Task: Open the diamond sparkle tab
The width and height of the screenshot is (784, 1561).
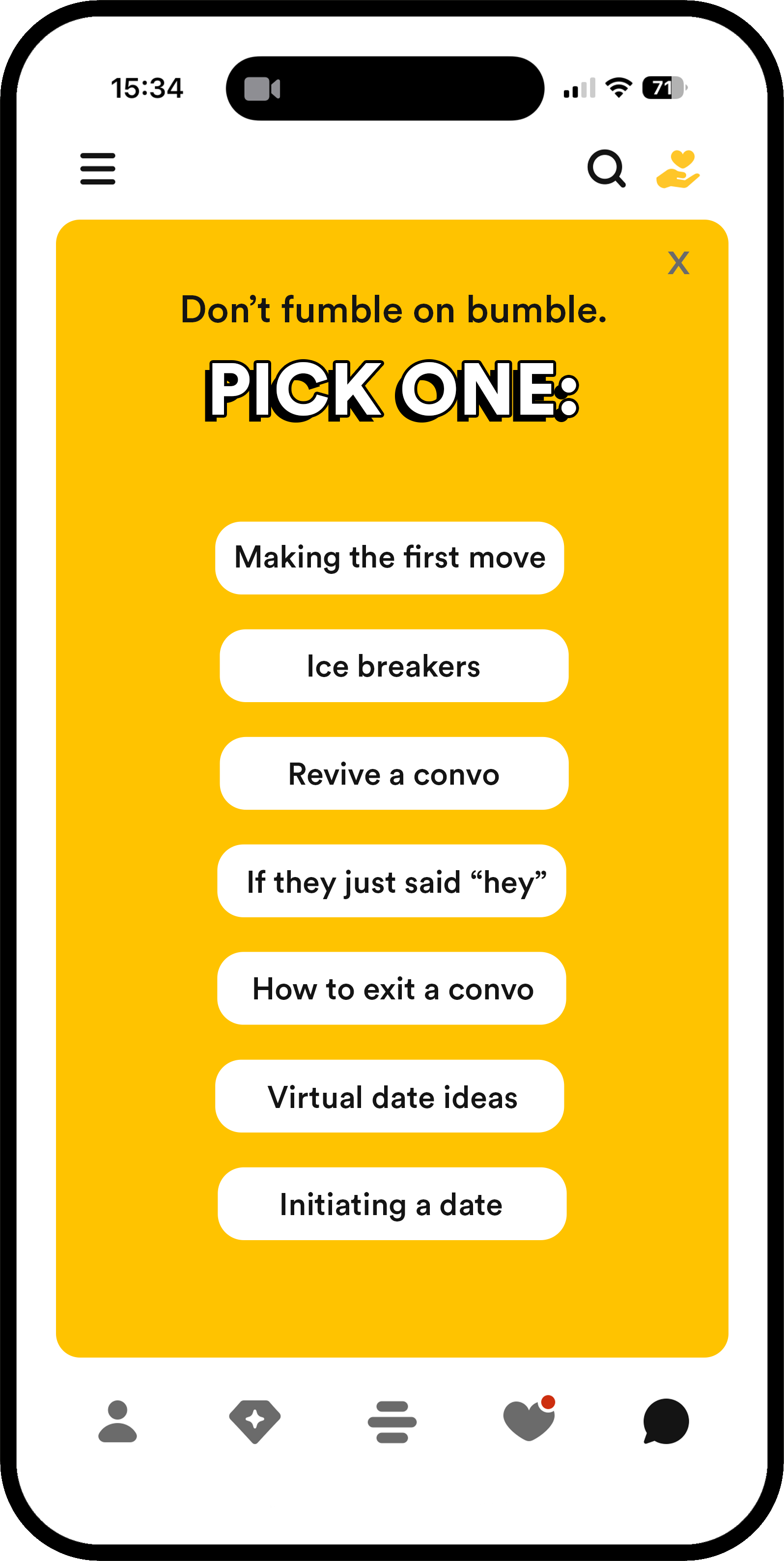Action: tap(254, 1421)
